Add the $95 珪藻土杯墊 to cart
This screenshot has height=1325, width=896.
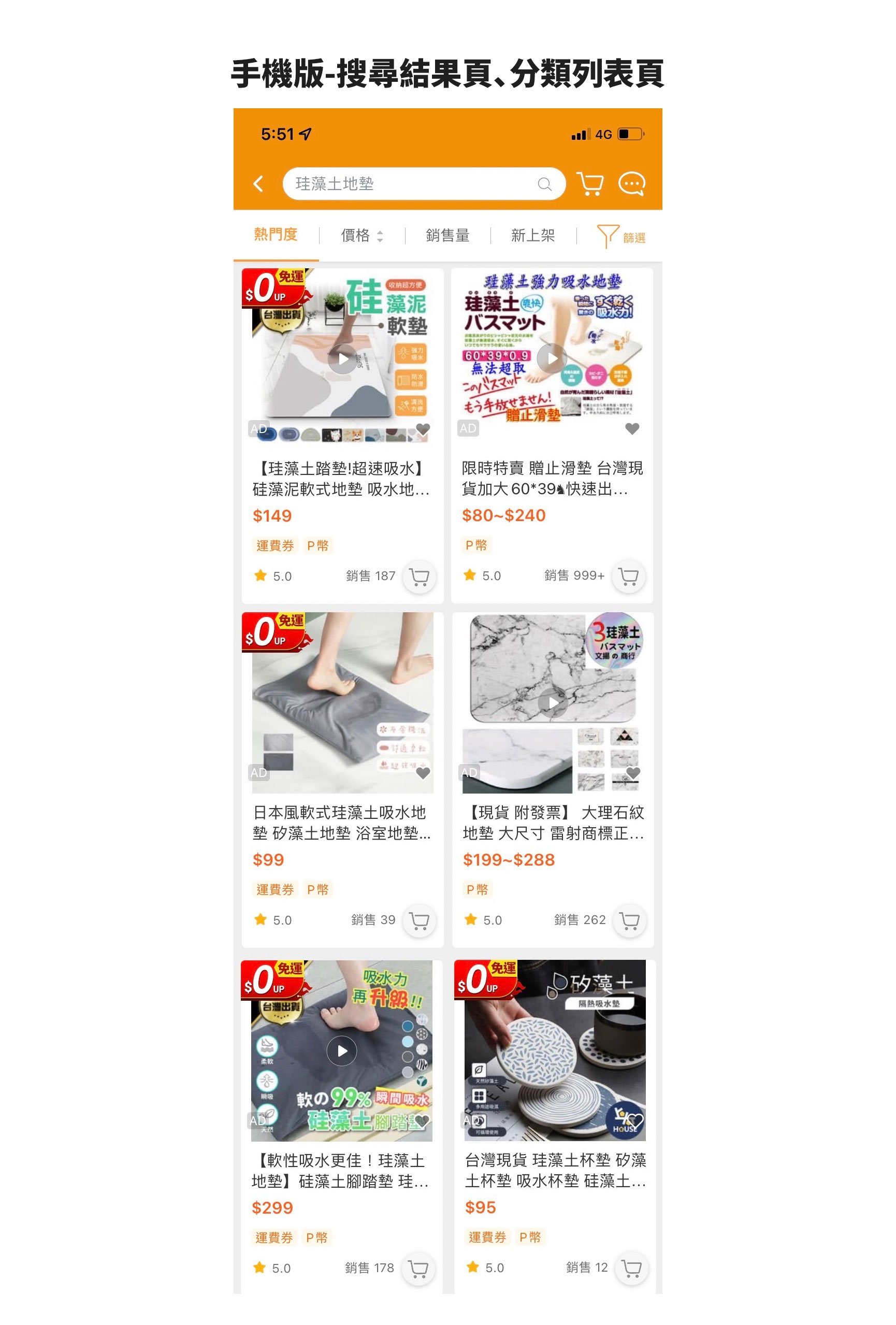coord(631,1268)
